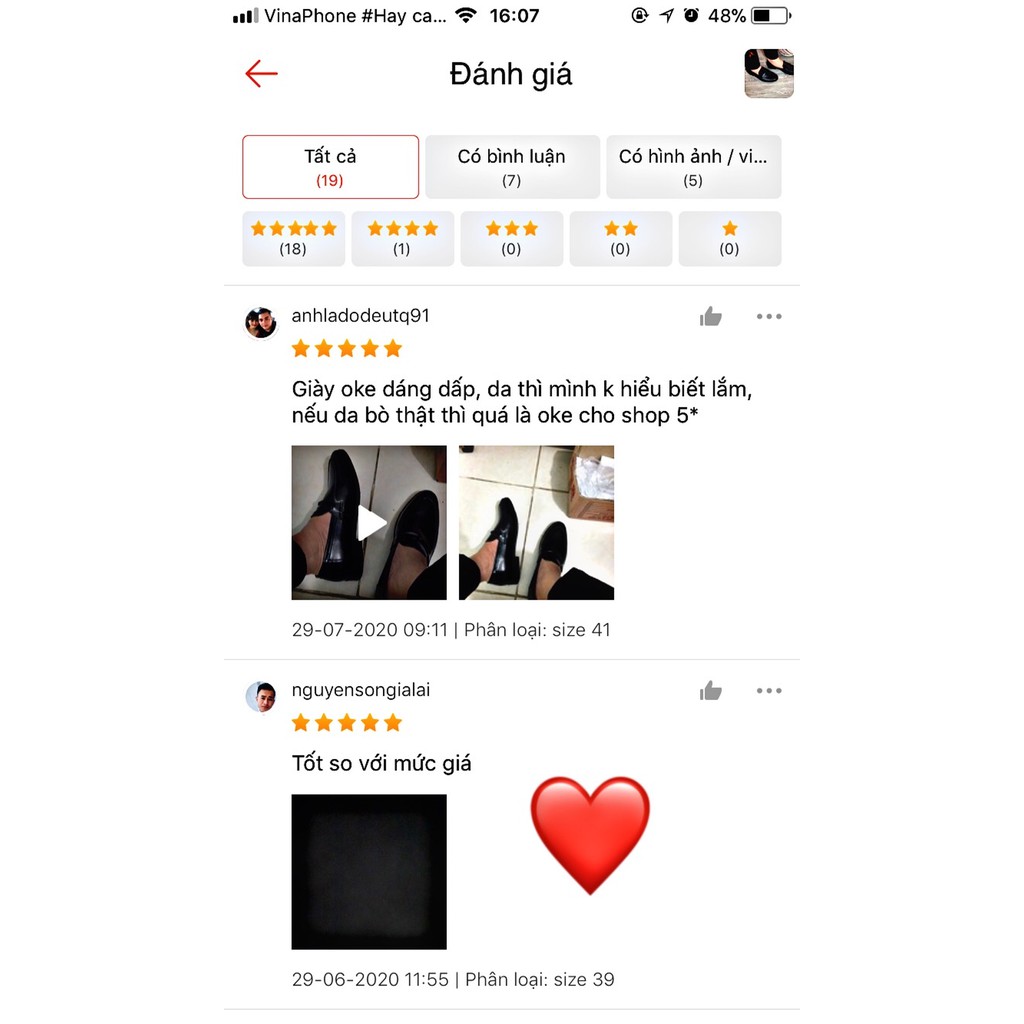This screenshot has height=1024, width=1024.
Task: View the photo in nguyensongialai's review
Action: pyautogui.click(x=369, y=871)
